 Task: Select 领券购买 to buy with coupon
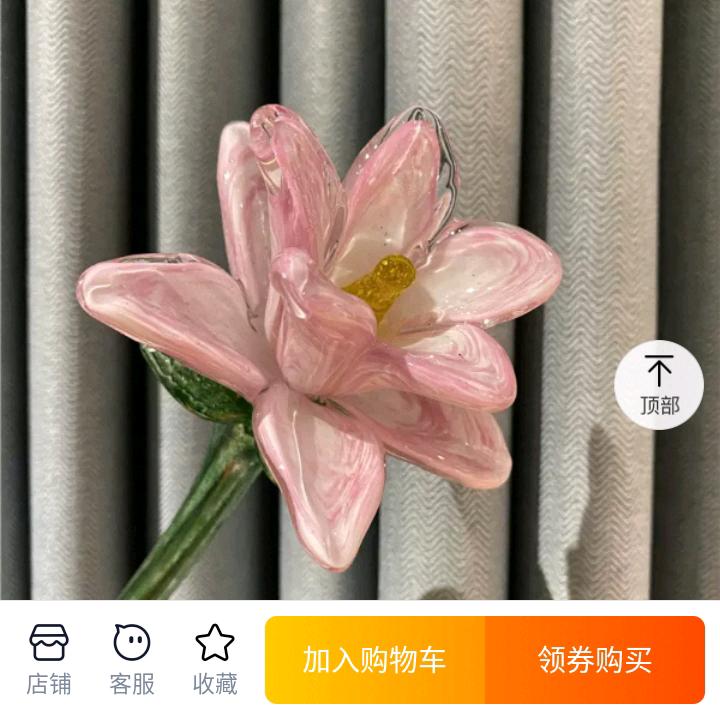[595, 660]
